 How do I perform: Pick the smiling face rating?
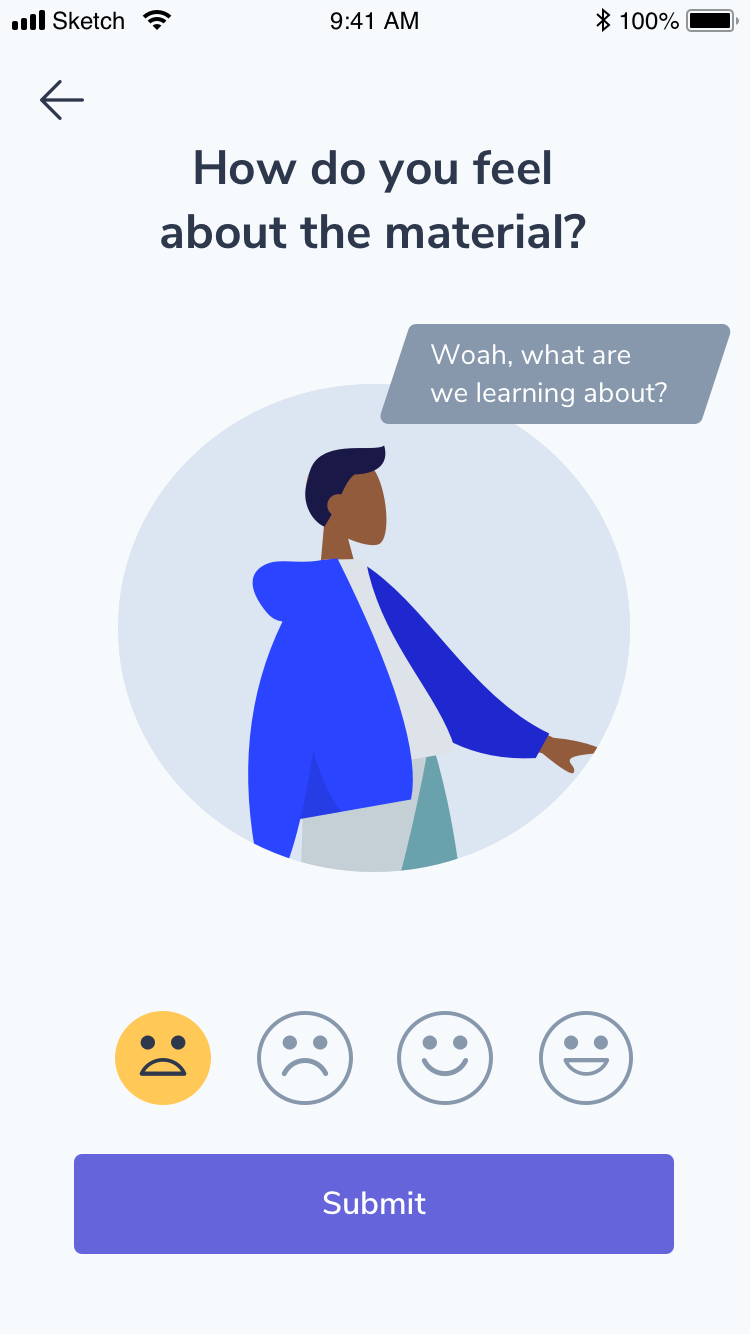pos(445,1058)
